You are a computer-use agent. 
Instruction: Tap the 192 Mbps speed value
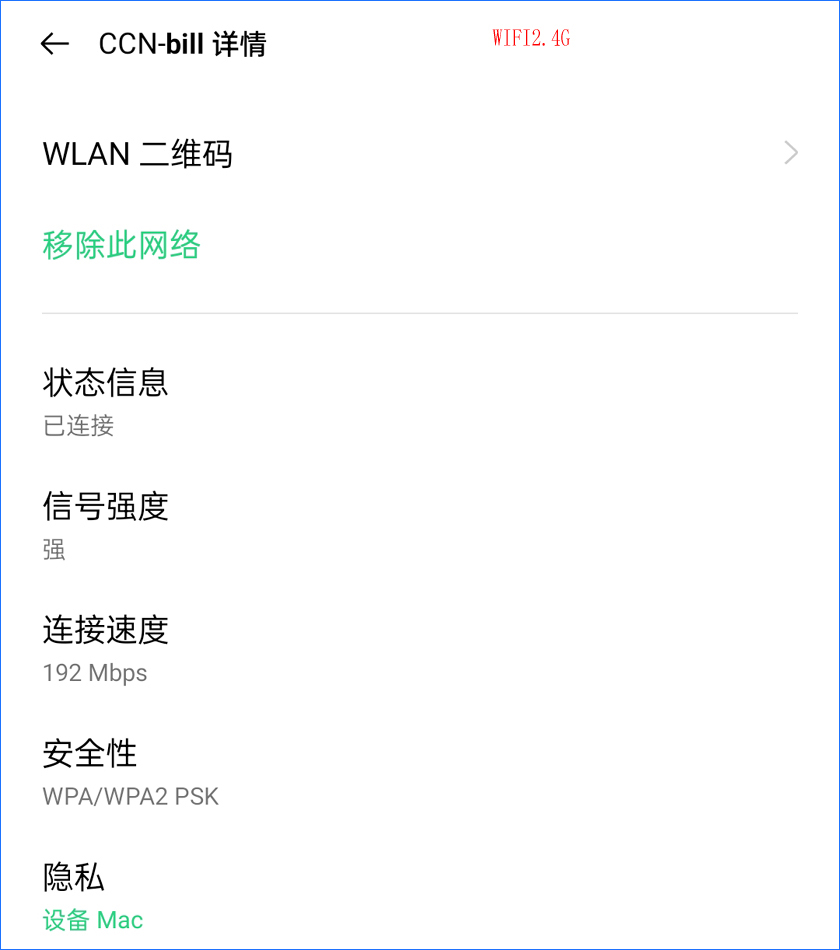point(93,673)
